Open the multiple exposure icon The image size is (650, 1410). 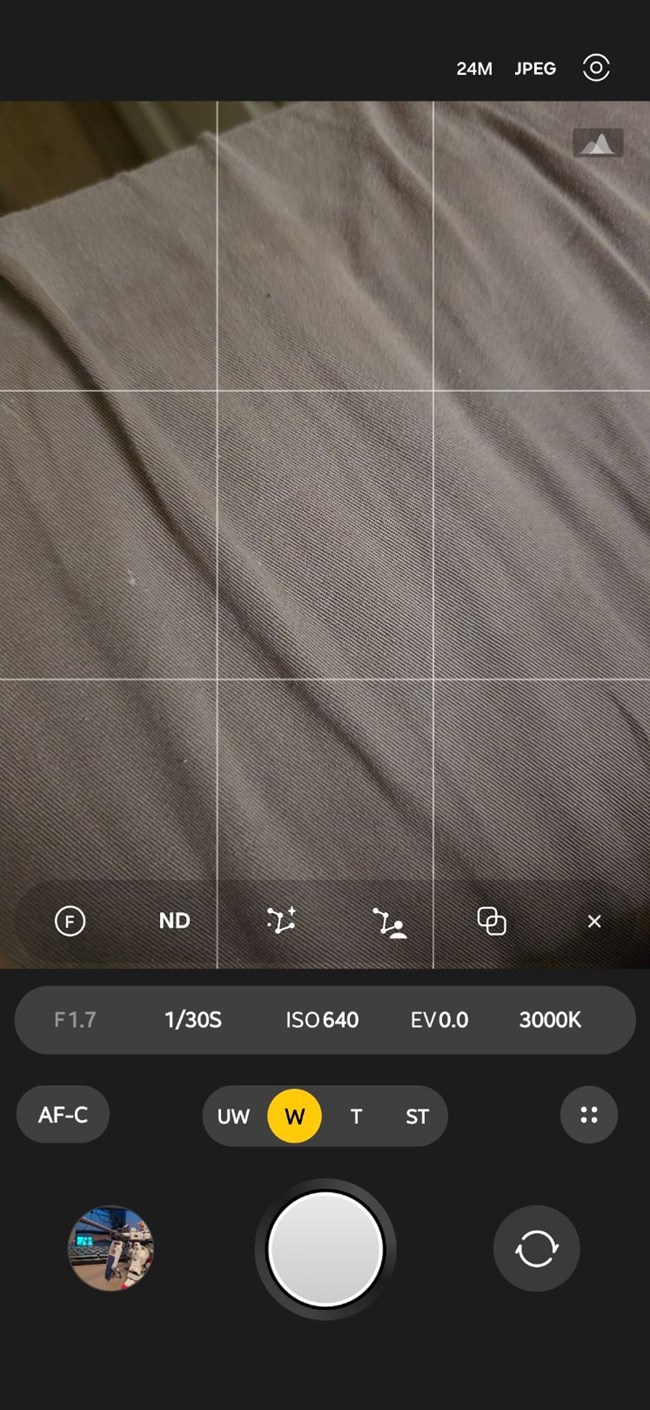coord(492,921)
